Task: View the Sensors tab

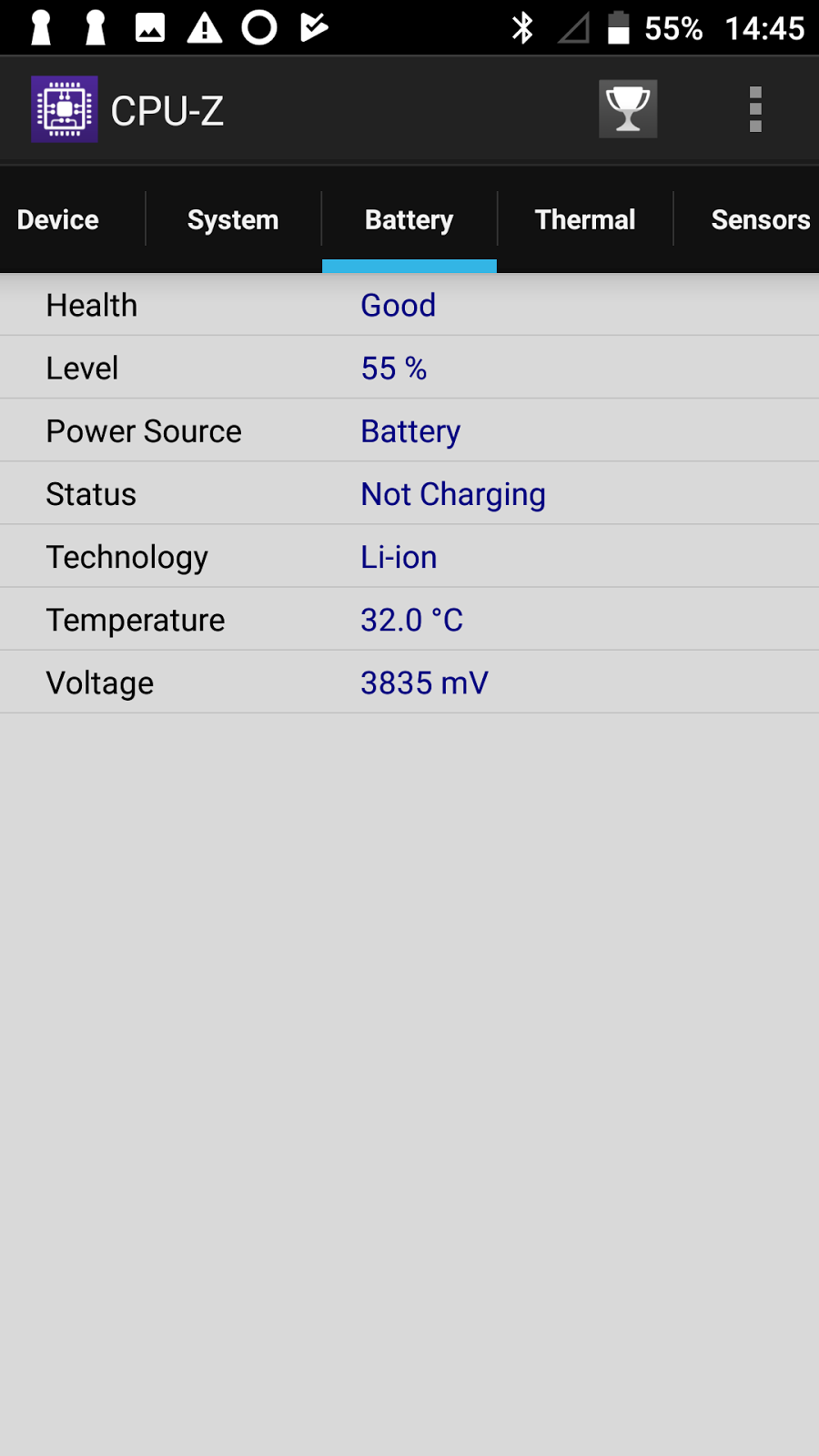Action: pyautogui.click(x=759, y=219)
